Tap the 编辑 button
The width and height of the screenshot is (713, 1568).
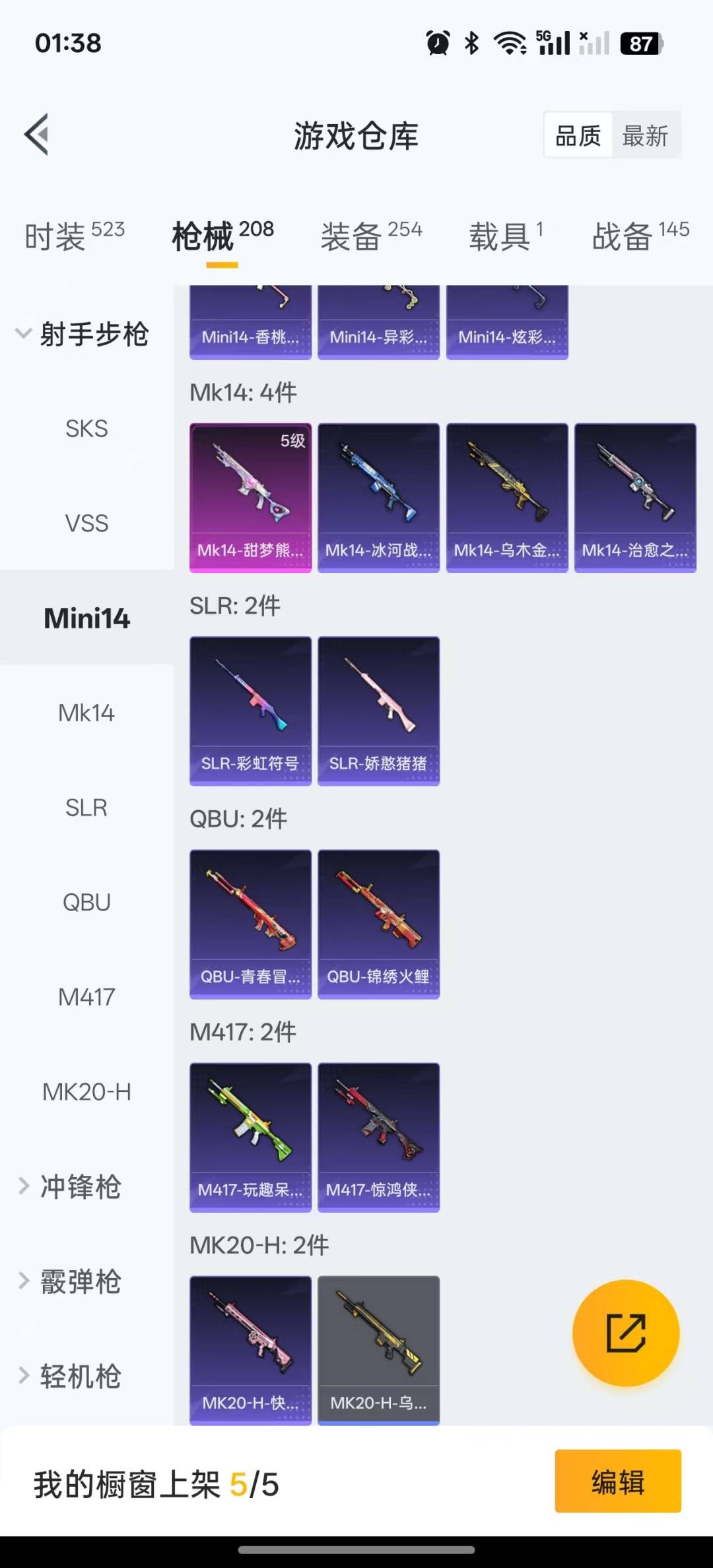click(617, 1482)
